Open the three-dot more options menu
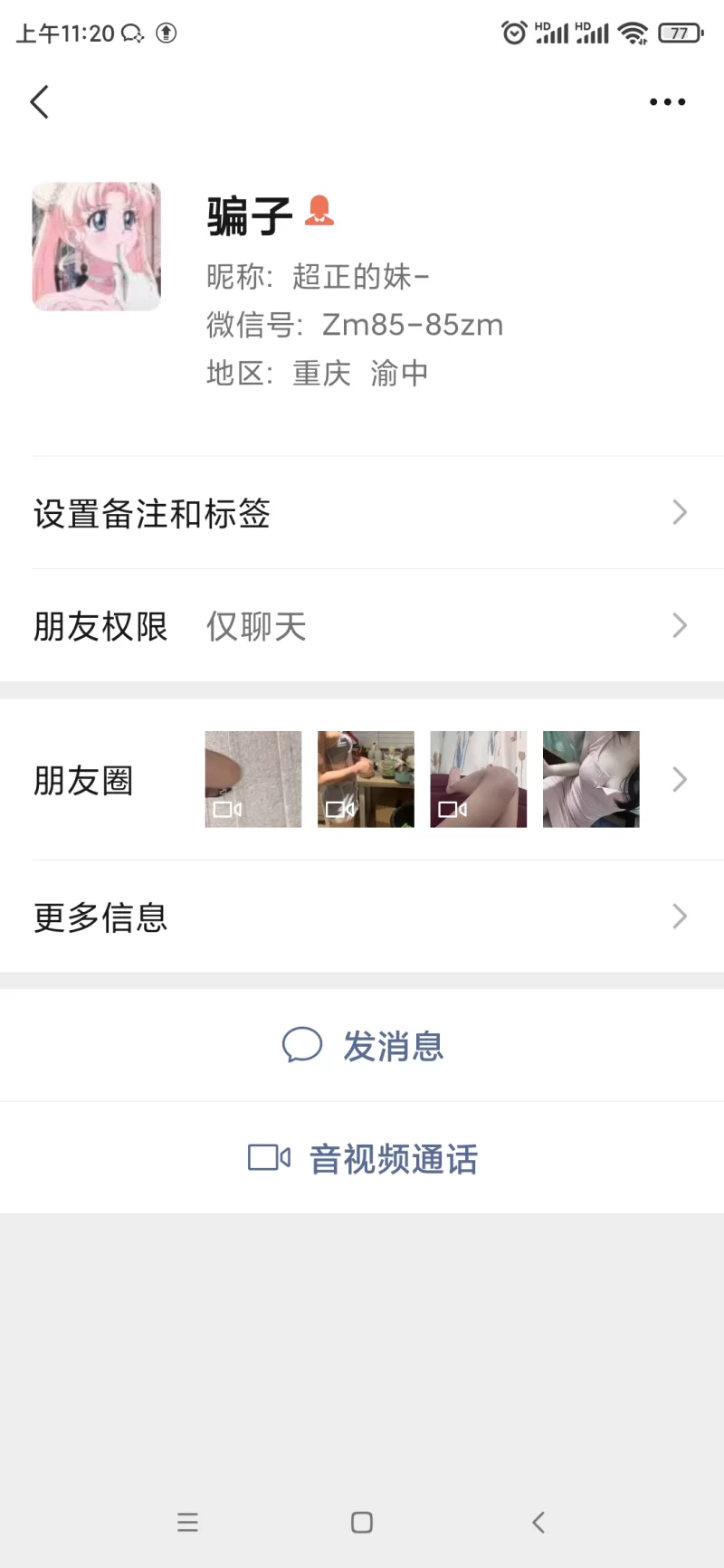The image size is (724, 1568). (667, 102)
